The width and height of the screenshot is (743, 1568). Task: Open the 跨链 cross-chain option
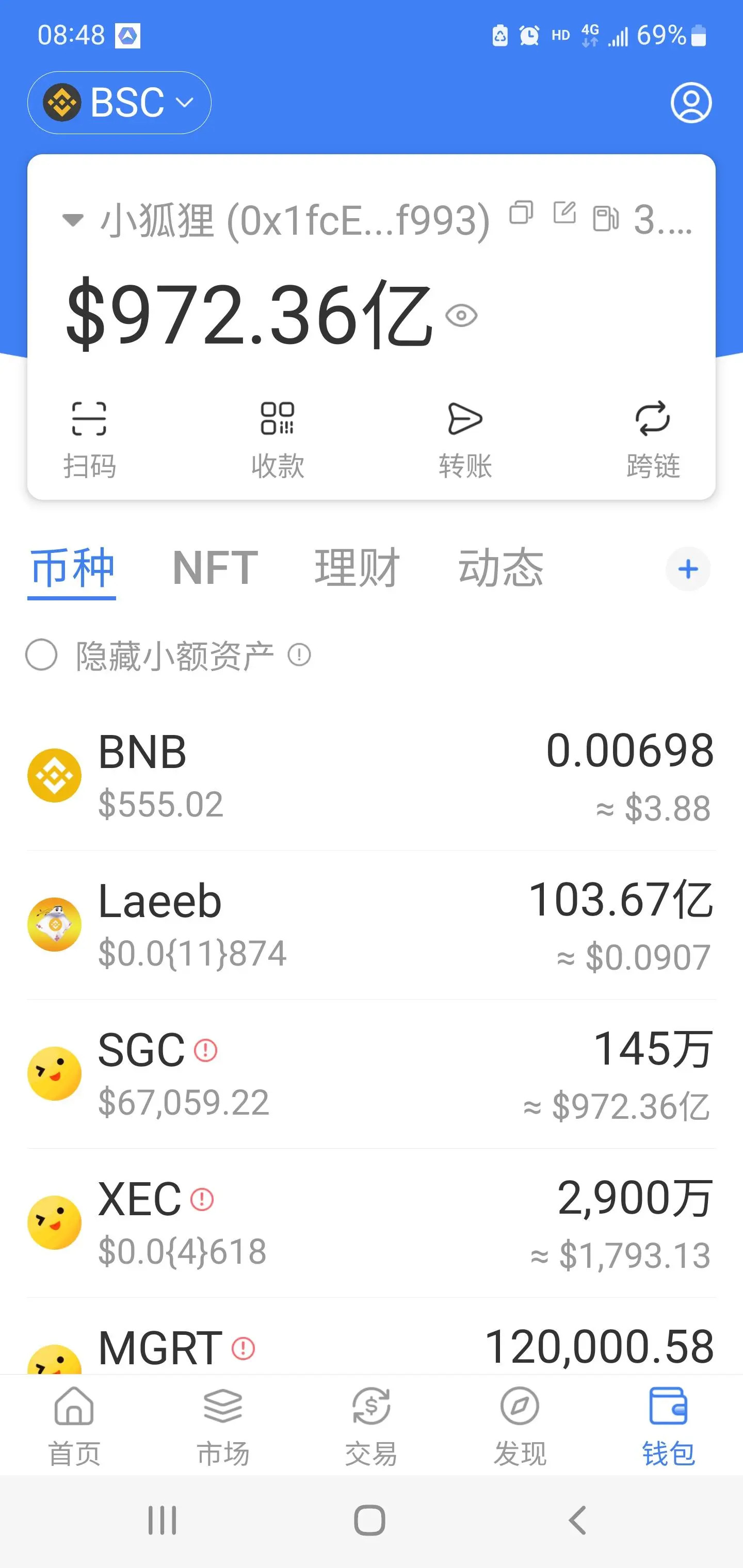(x=653, y=438)
